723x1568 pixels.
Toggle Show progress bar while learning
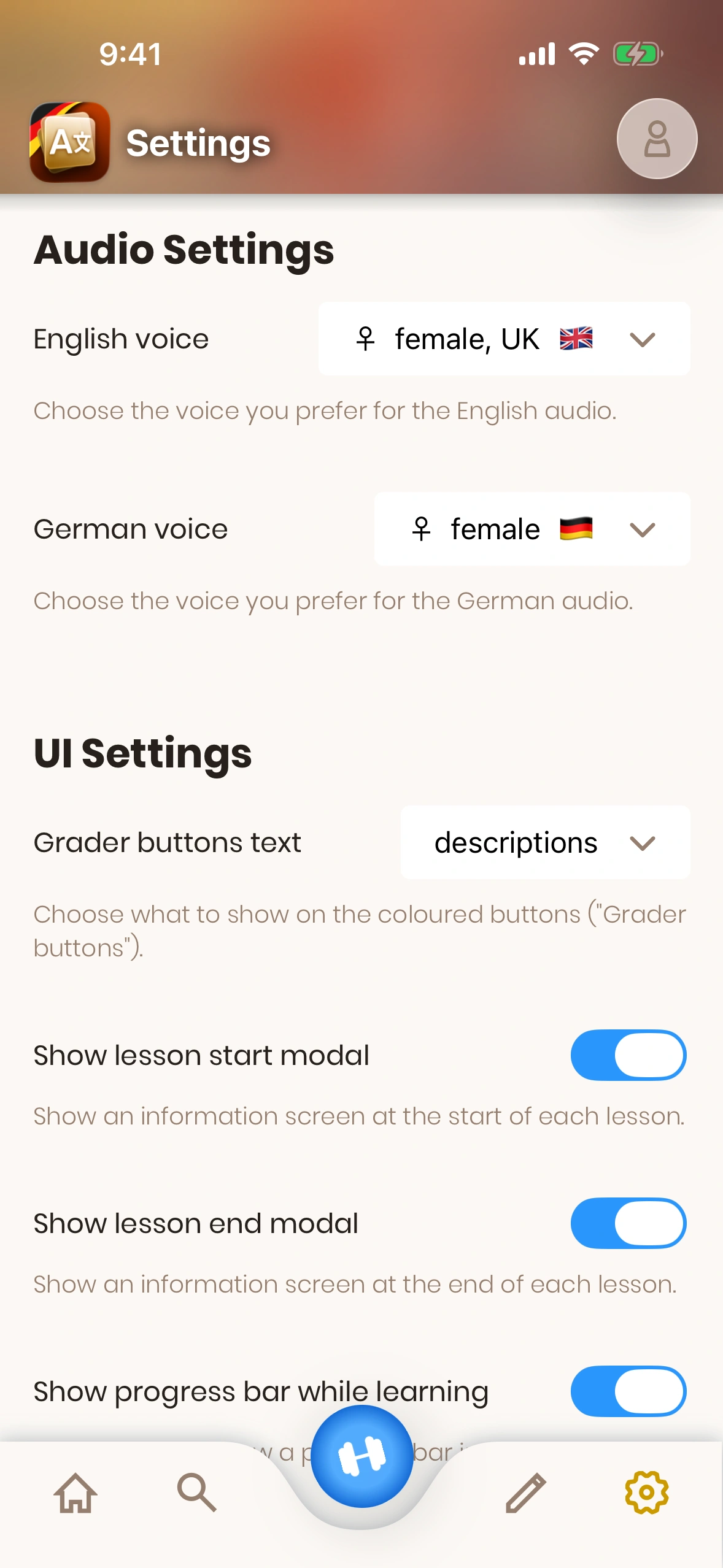[628, 1391]
